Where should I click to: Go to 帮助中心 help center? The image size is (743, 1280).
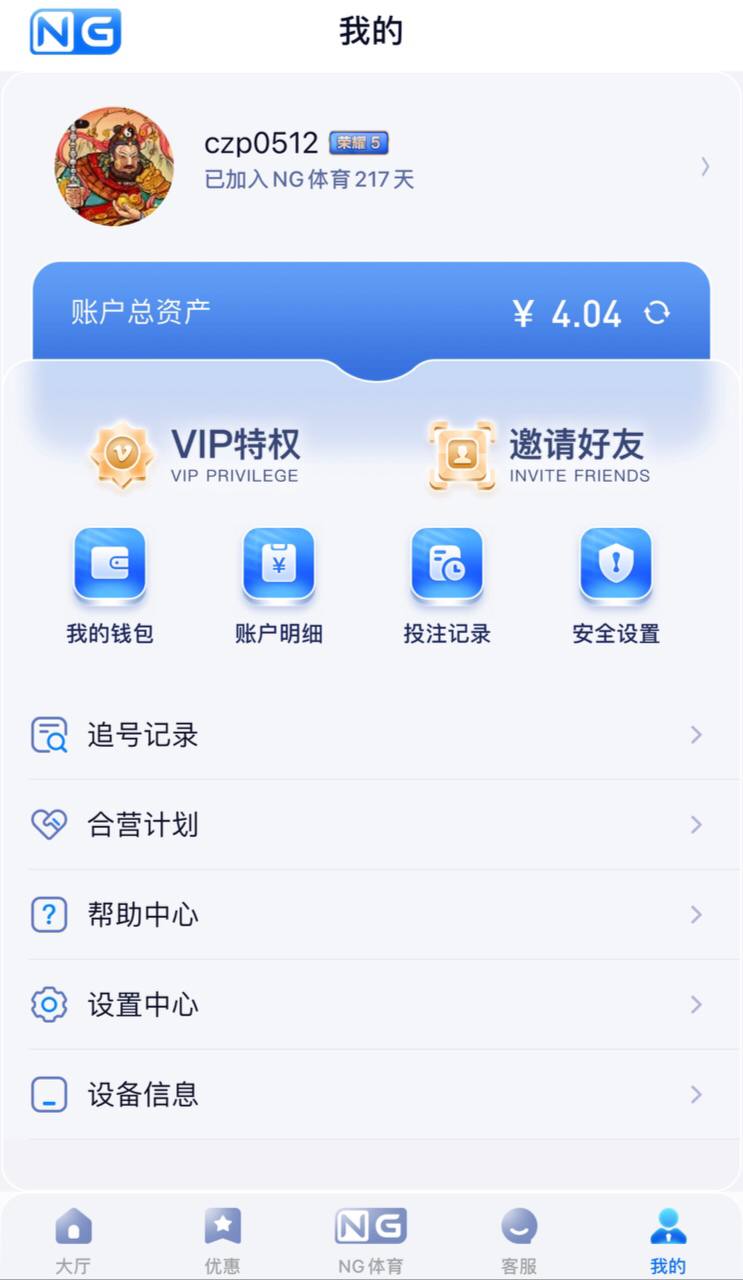[371, 915]
